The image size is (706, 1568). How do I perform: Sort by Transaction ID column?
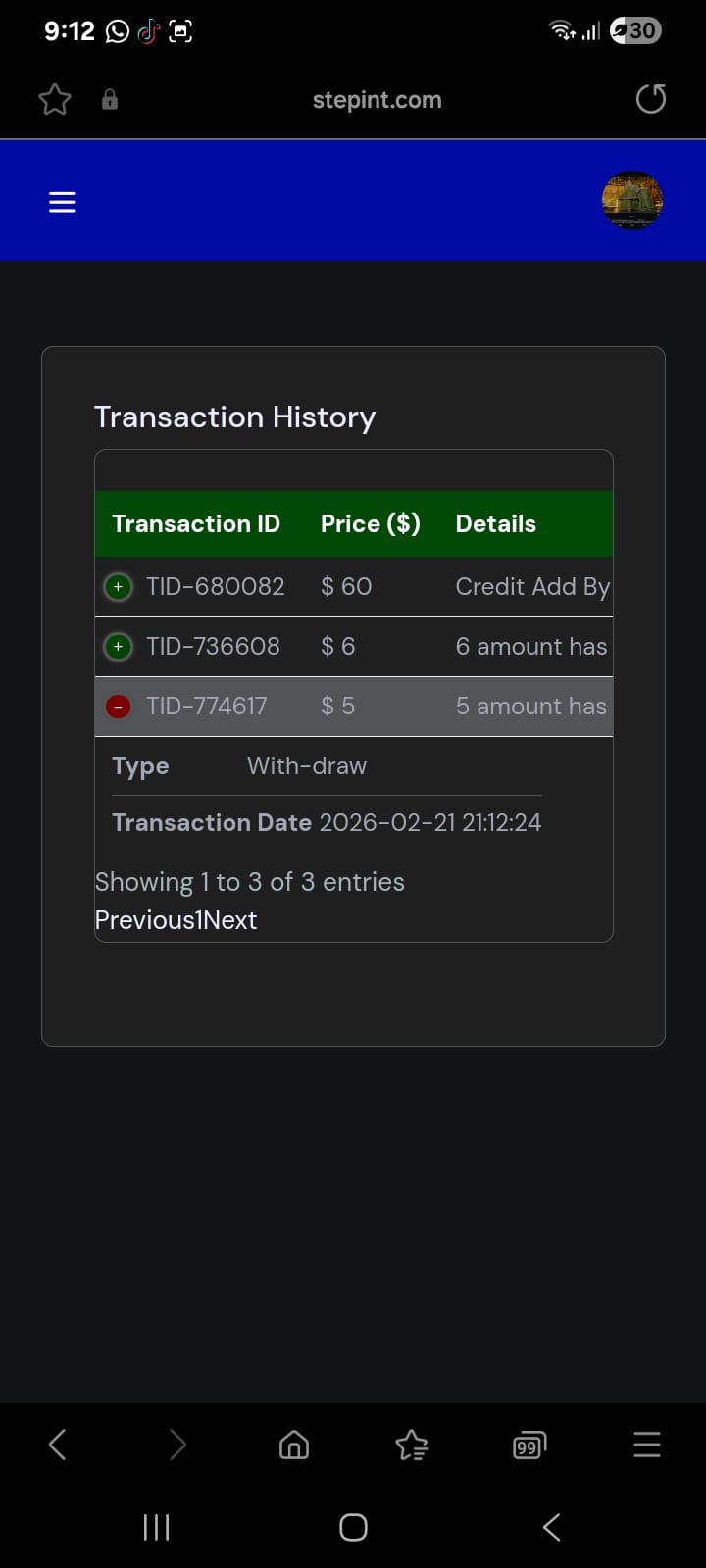coord(196,523)
